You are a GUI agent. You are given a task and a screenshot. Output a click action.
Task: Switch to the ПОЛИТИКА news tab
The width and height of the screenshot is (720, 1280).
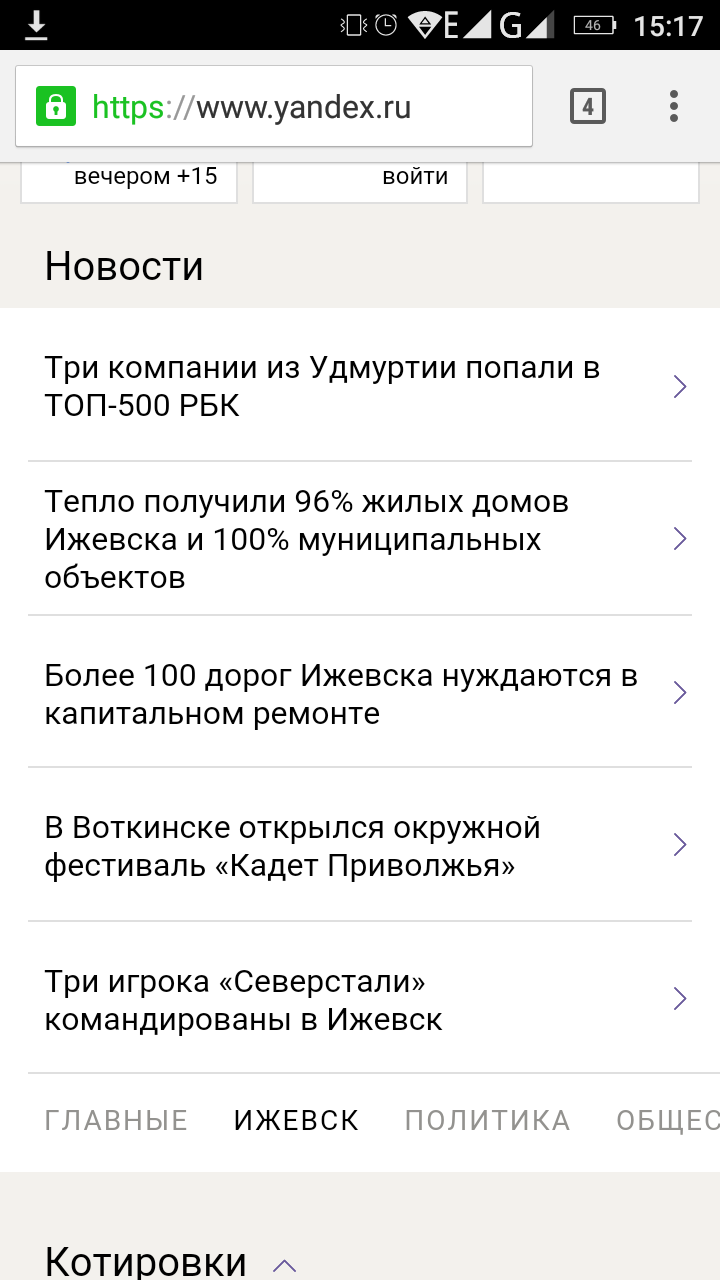point(487,1120)
